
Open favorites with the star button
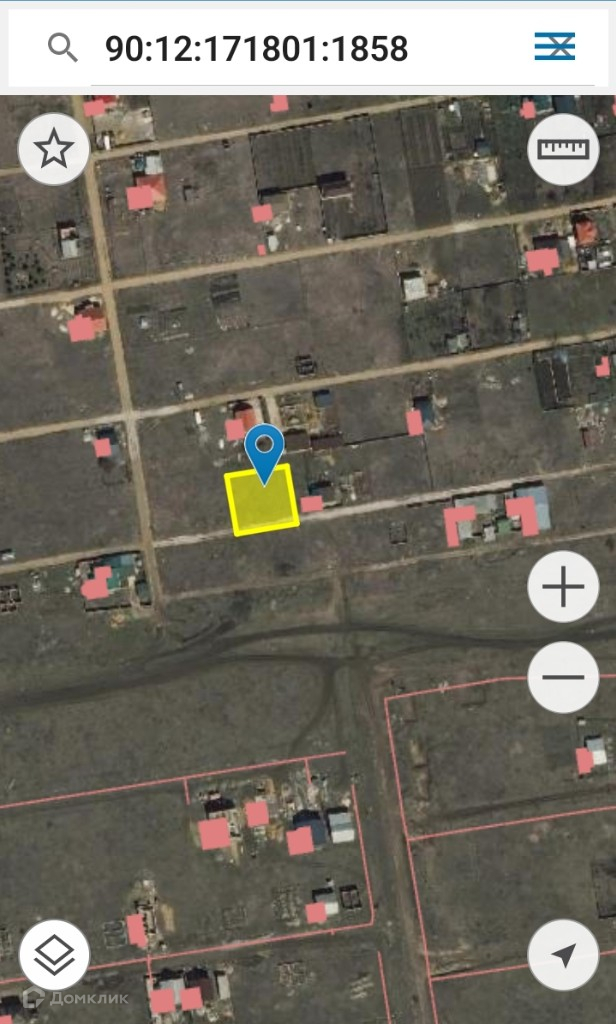pos(53,149)
